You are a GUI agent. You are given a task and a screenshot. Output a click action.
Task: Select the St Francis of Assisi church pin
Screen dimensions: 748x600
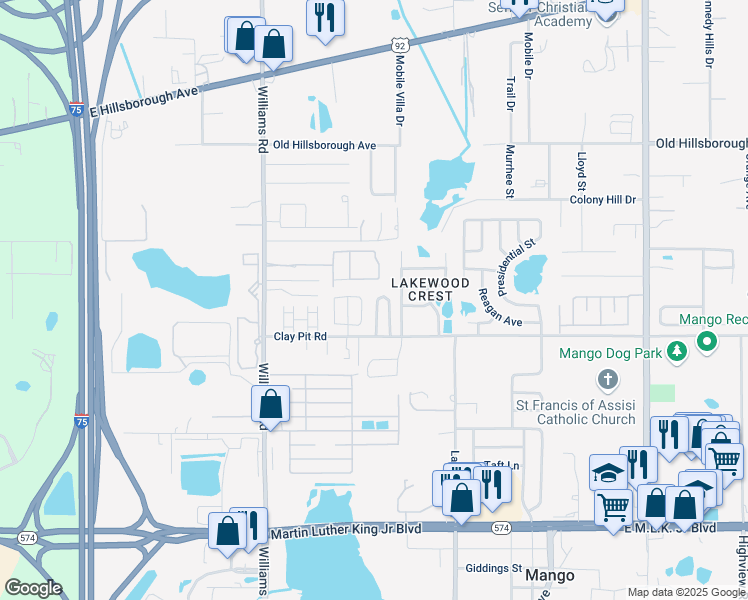click(605, 380)
